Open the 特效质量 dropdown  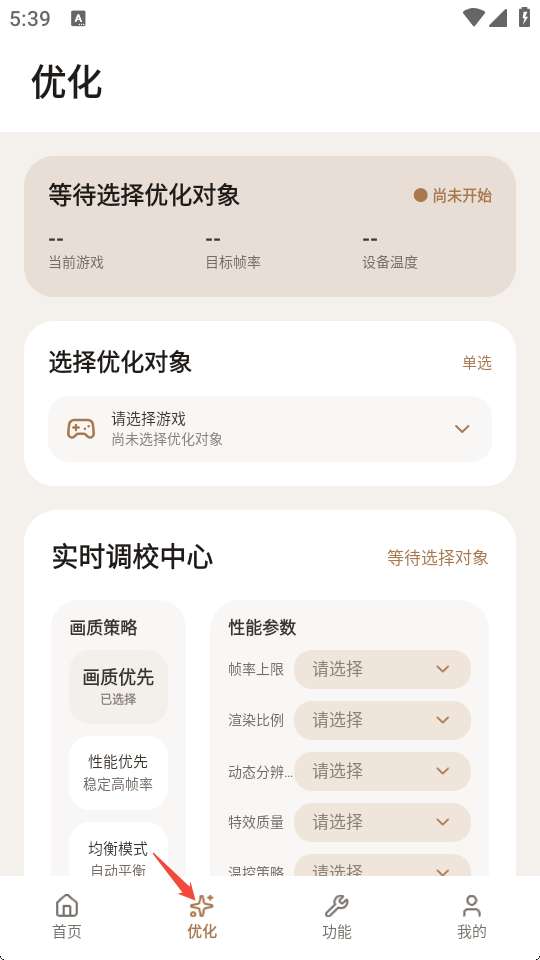click(x=382, y=822)
